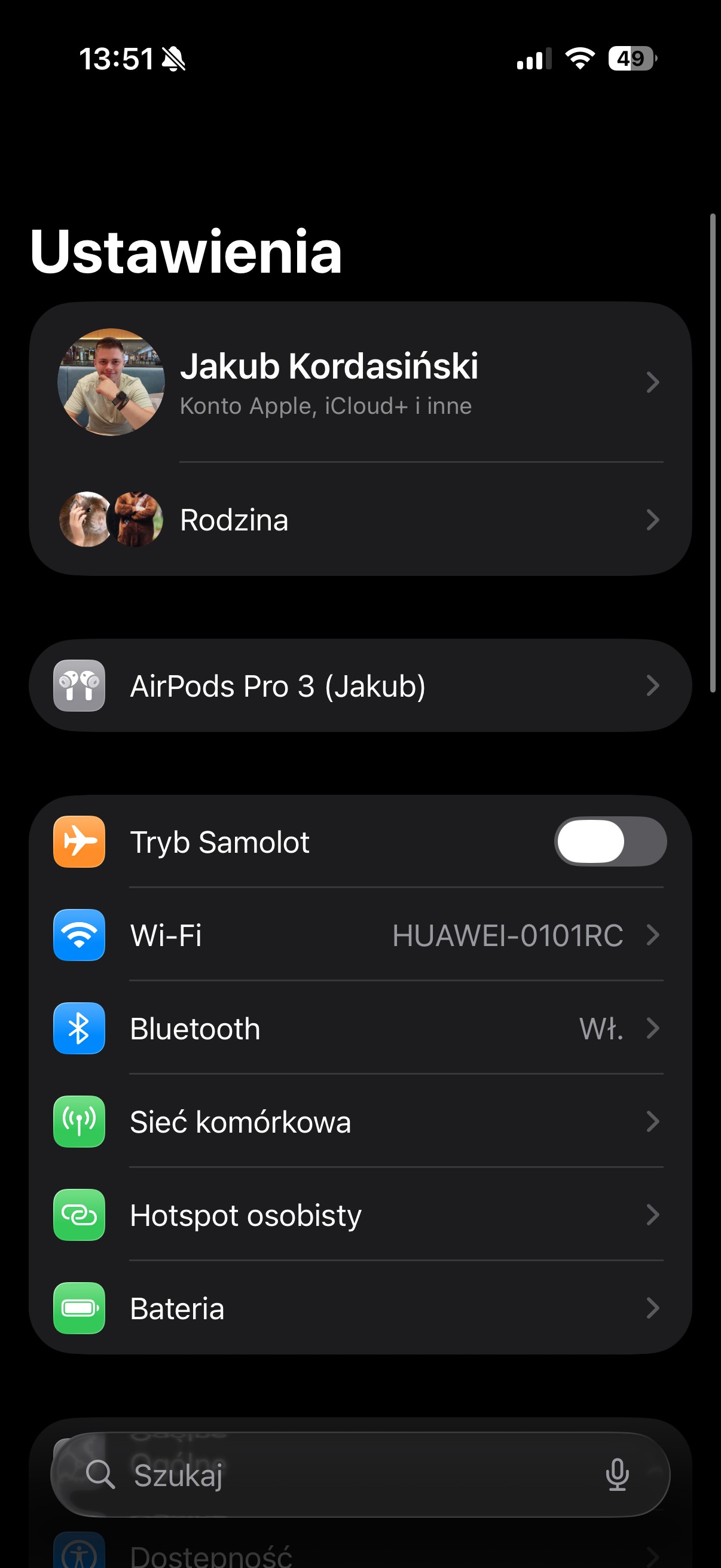Image resolution: width=721 pixels, height=1568 pixels.
Task: Tap the Szukaj search field
Action: pyautogui.click(x=341, y=1475)
